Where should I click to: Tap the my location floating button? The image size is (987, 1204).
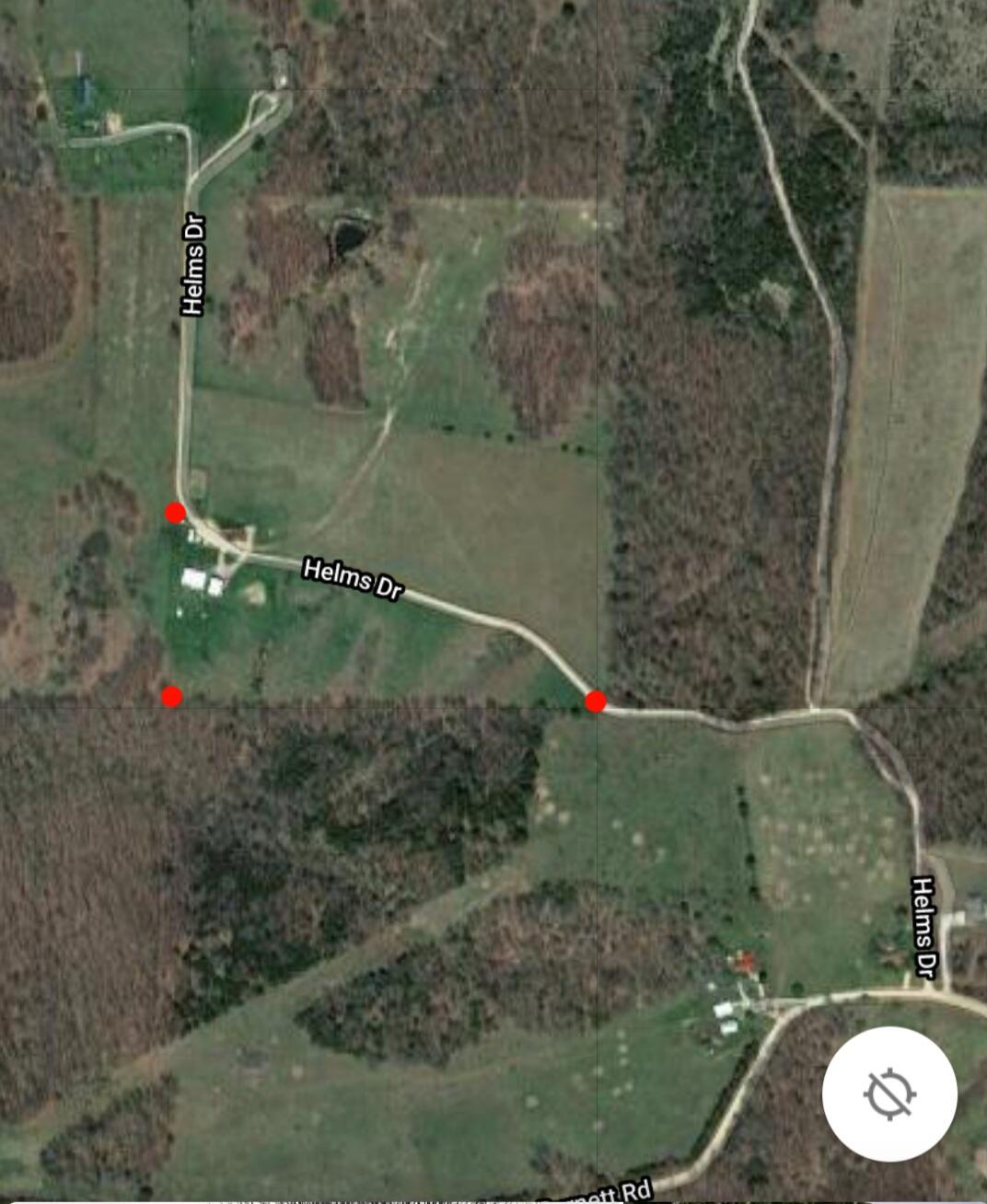(x=889, y=1094)
